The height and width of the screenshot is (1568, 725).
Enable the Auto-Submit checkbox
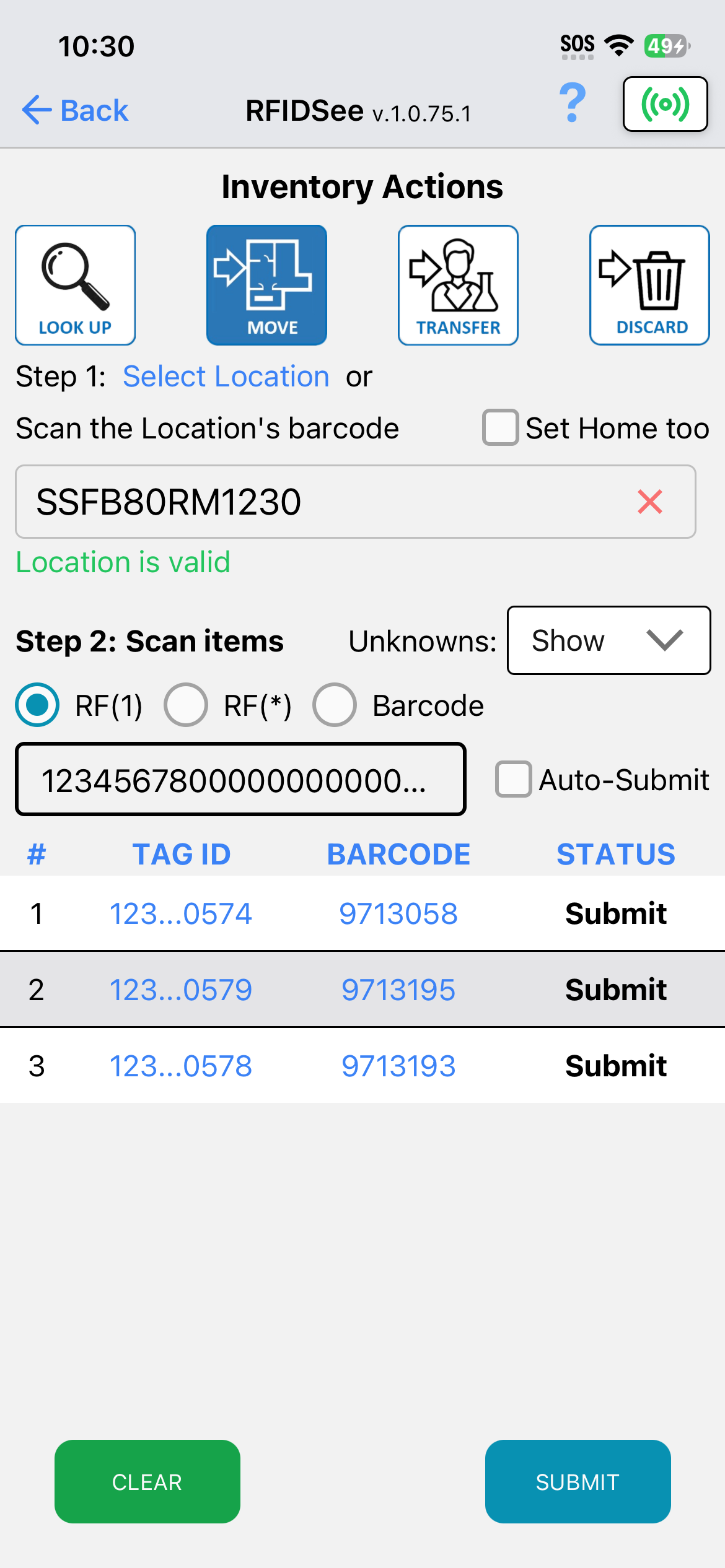coord(513,779)
